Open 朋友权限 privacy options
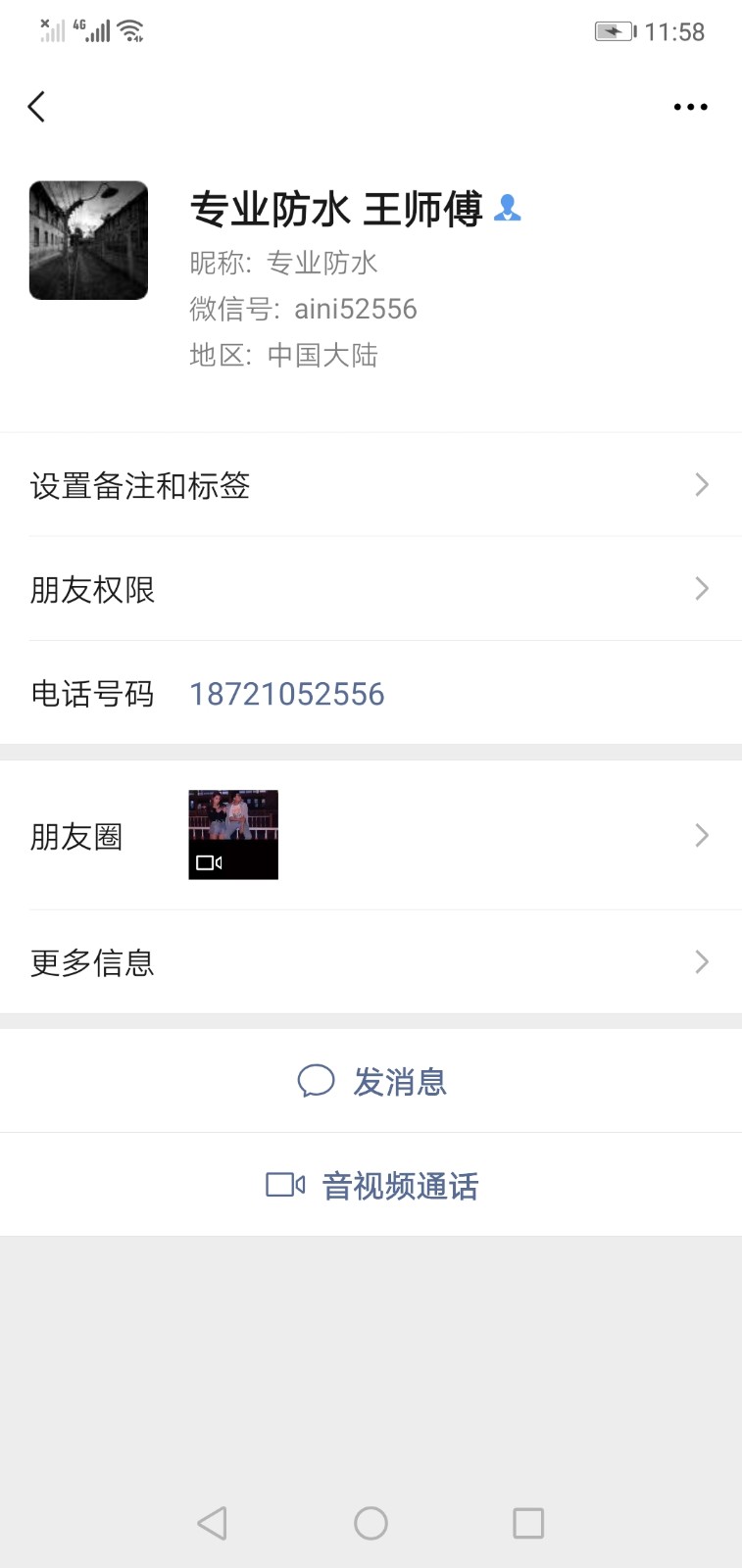 tap(371, 589)
